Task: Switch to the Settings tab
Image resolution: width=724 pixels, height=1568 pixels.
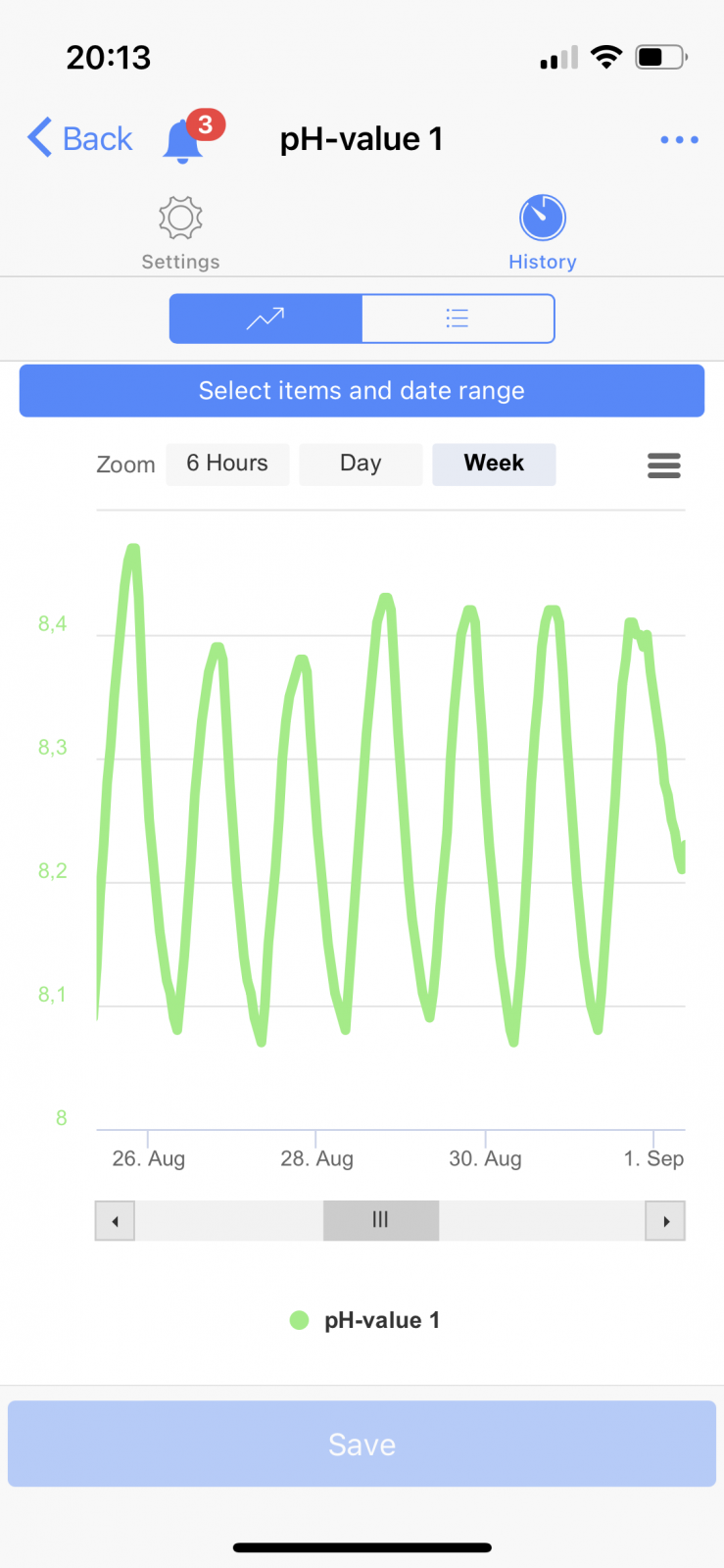Action: coord(180,233)
